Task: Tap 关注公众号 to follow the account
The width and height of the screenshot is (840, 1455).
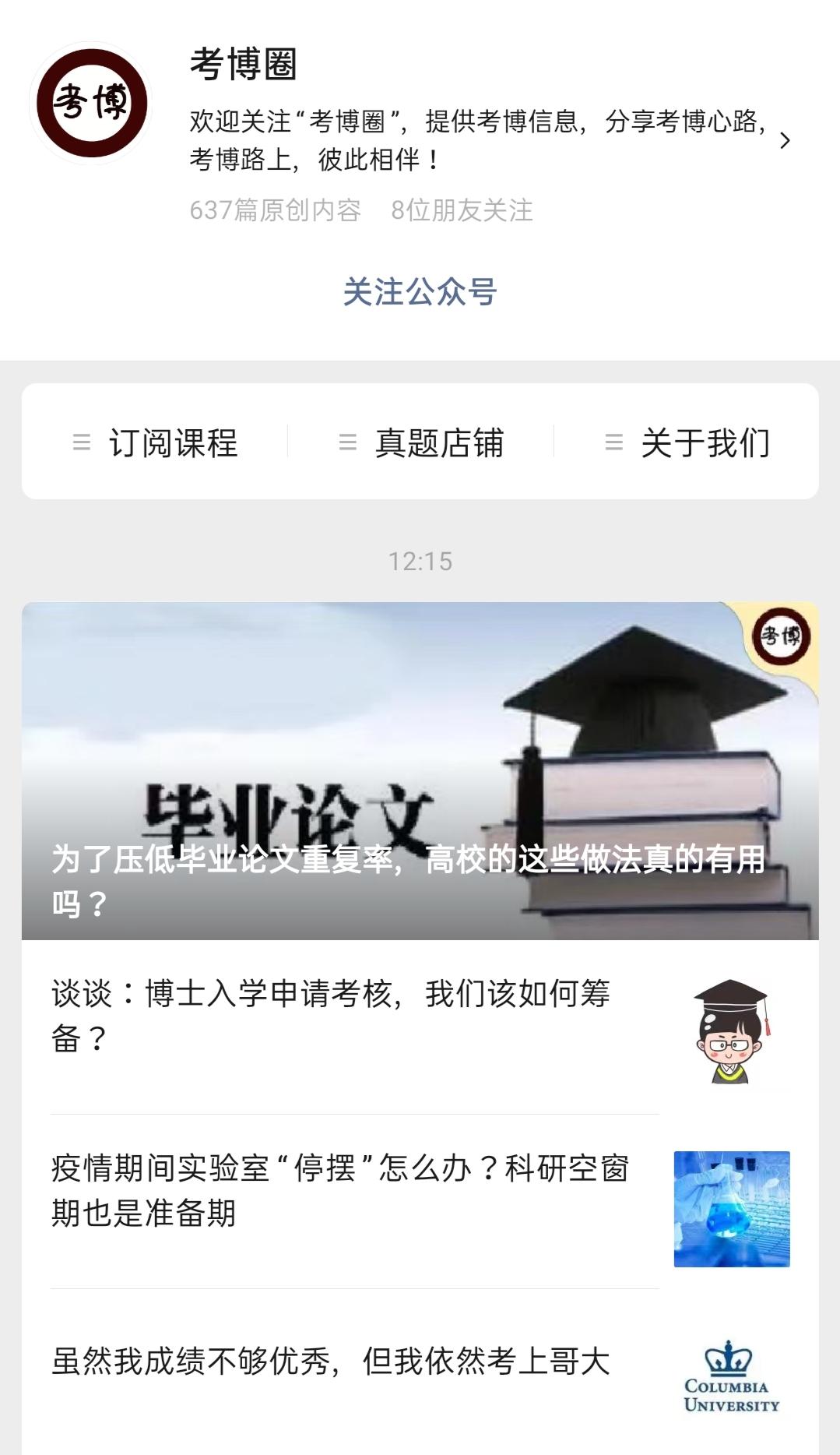Action: point(420,292)
